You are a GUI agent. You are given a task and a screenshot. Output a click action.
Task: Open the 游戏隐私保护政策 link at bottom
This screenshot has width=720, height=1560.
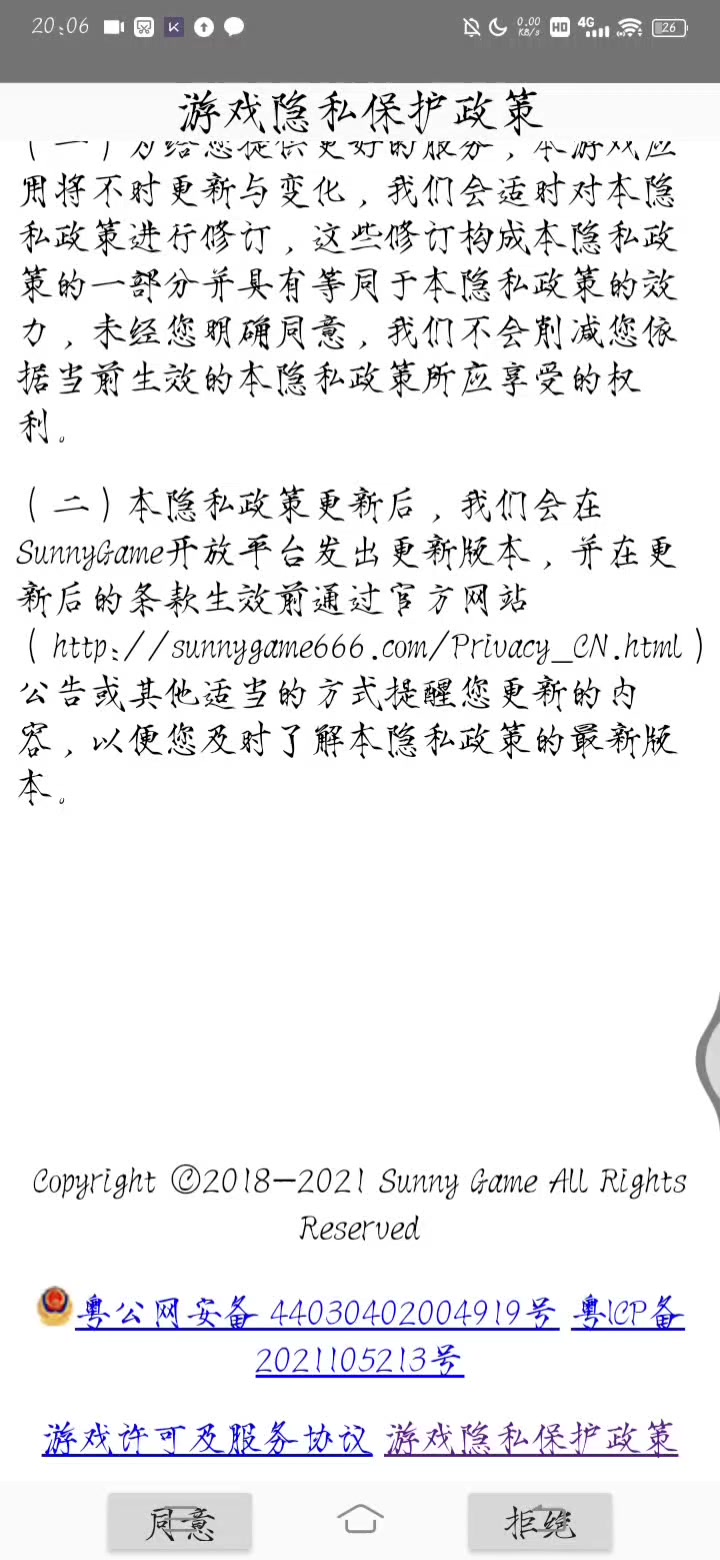pos(531,1439)
